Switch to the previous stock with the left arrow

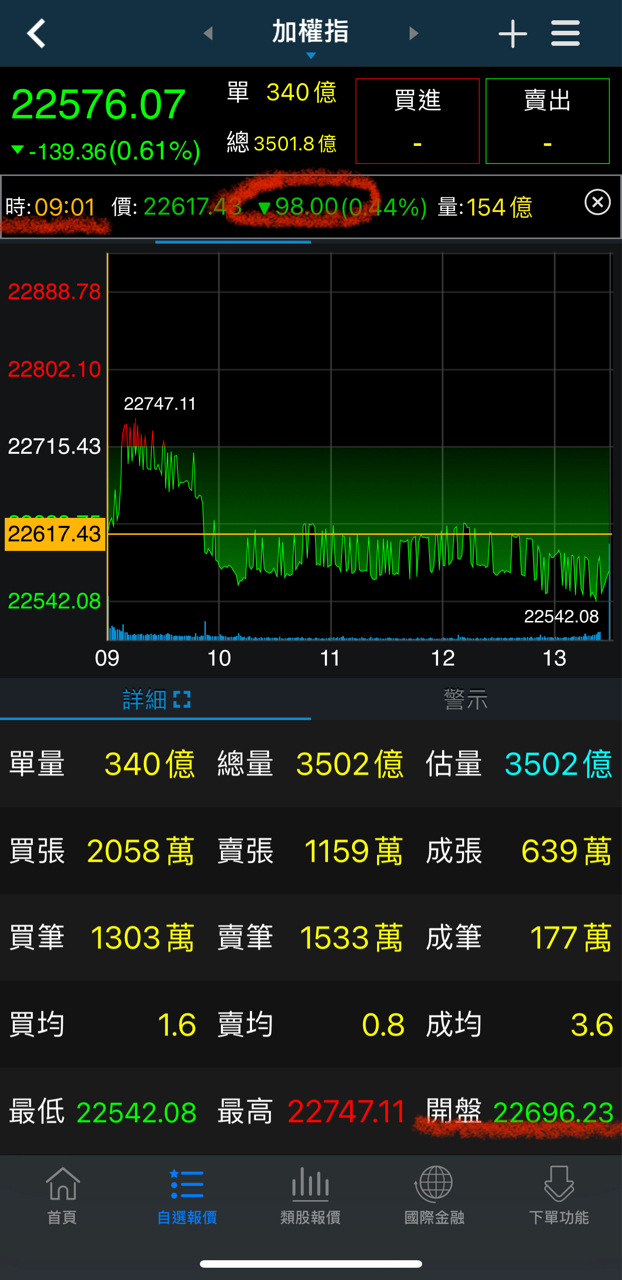point(208,33)
